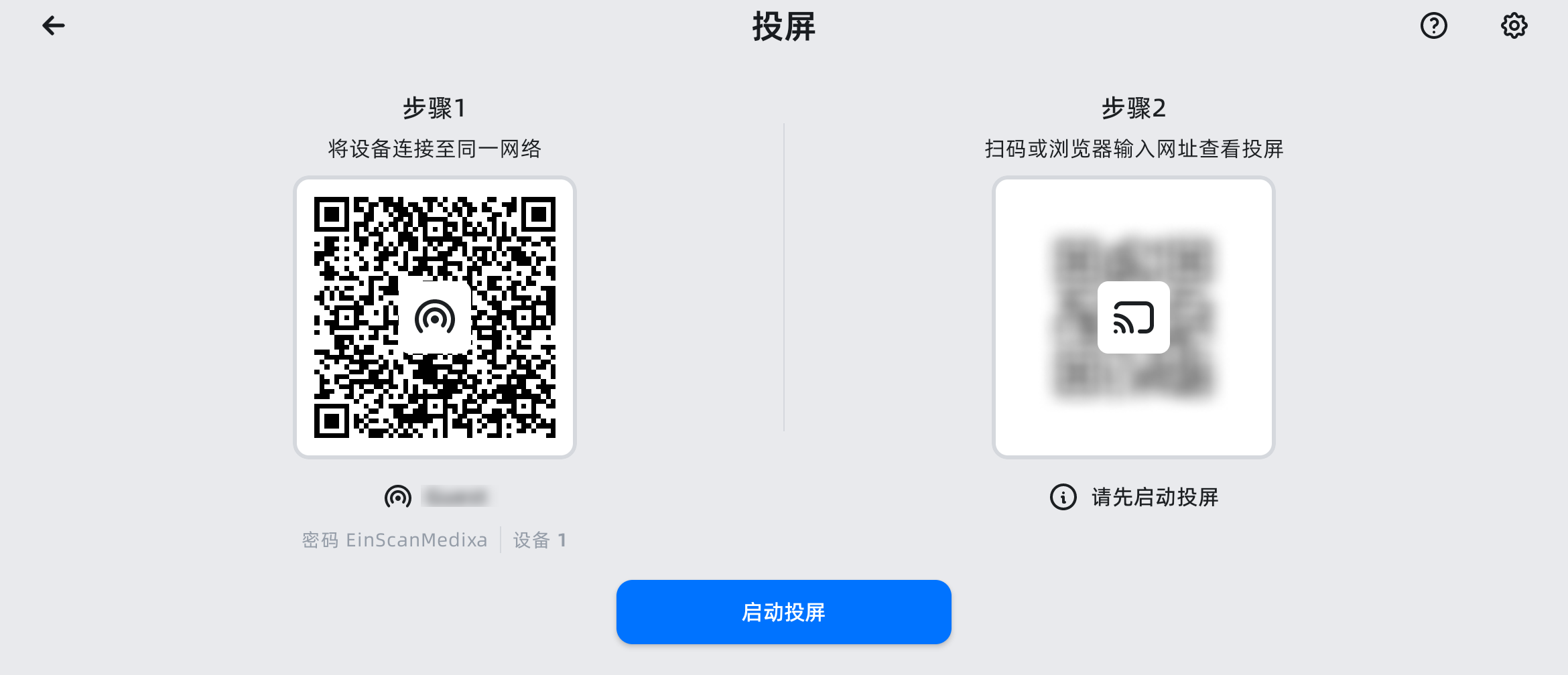
Task: Tap the 启动投屏 button
Action: (x=783, y=612)
